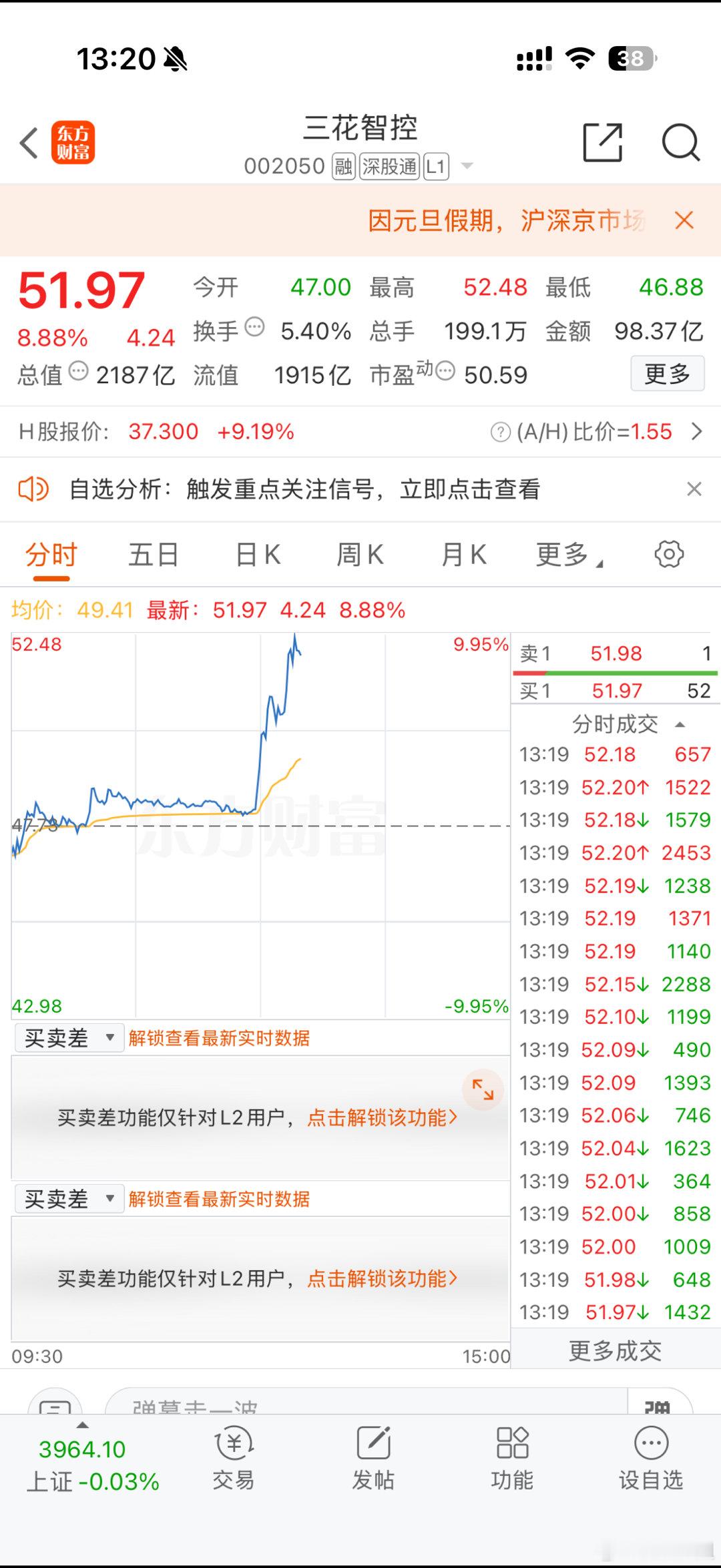The width and height of the screenshot is (721, 1568).
Task: Switch to the 周K tab
Action: (x=360, y=553)
